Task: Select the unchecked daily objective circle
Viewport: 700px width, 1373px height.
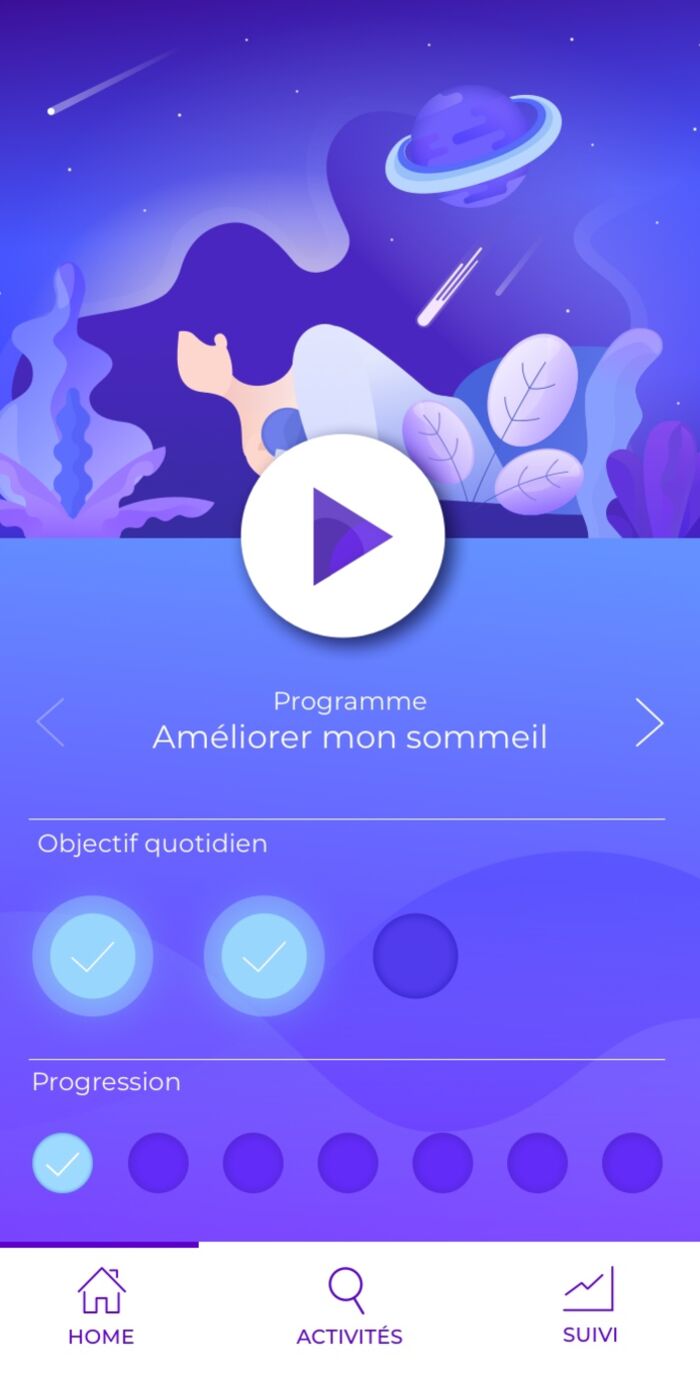Action: click(x=415, y=956)
